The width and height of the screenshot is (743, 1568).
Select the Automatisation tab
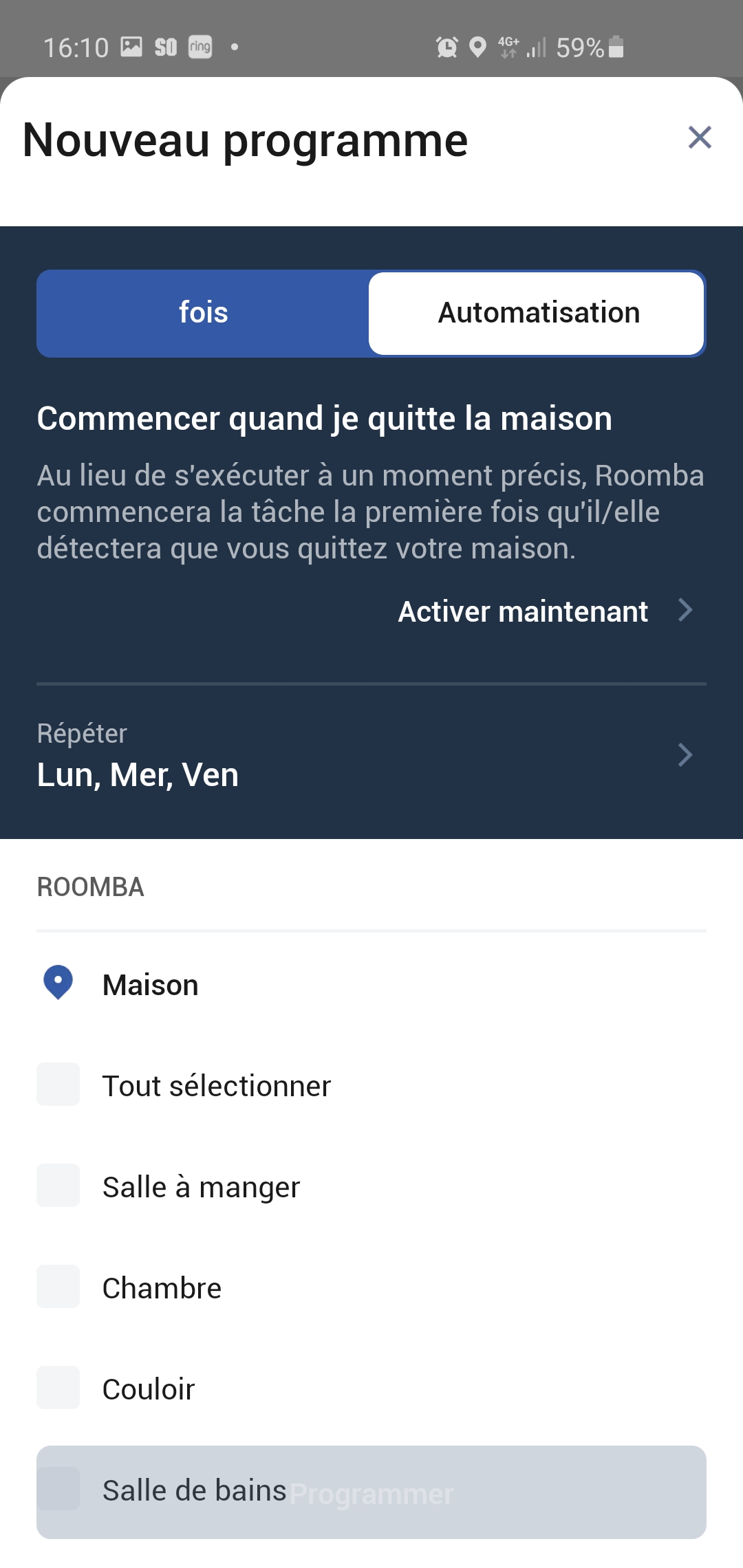coord(537,313)
